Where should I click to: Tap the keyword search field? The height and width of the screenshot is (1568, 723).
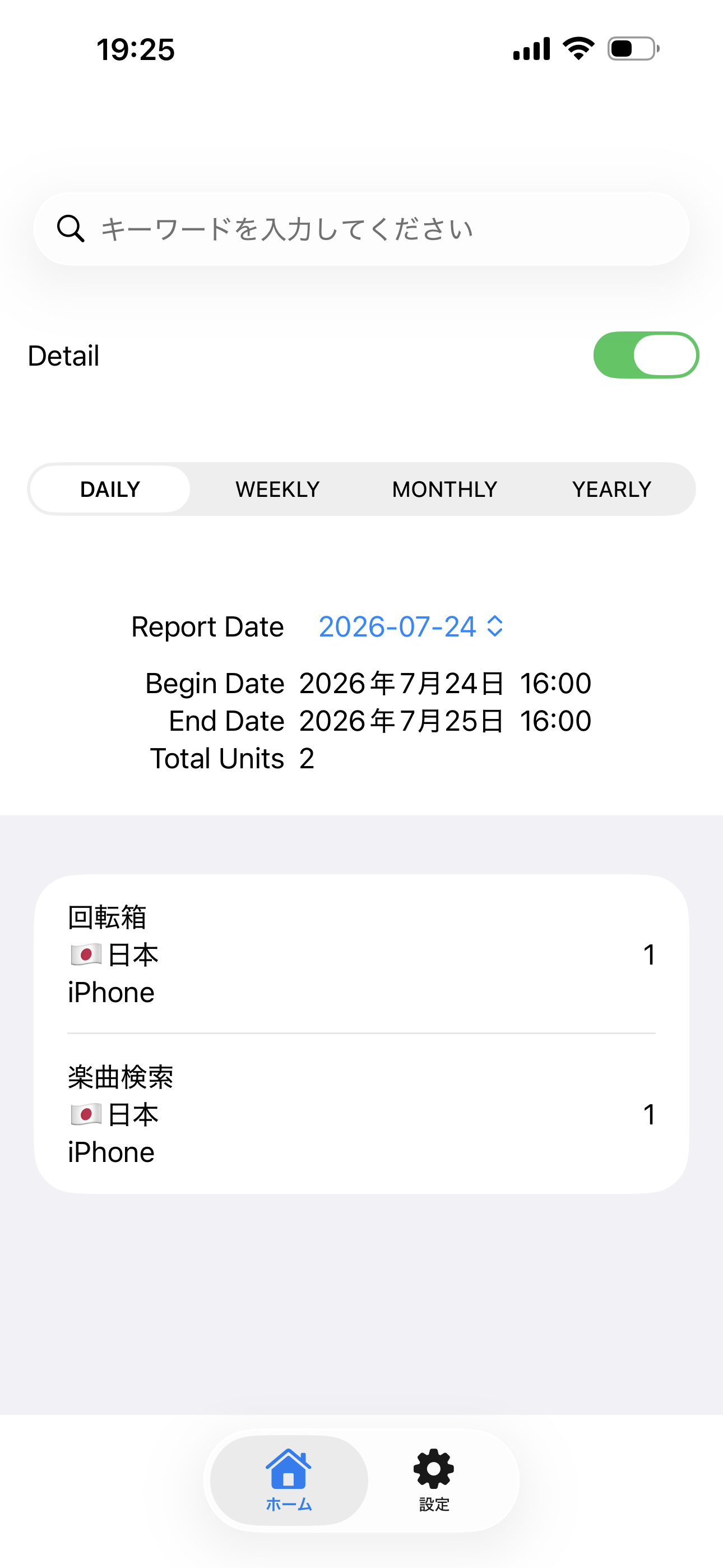coord(361,229)
